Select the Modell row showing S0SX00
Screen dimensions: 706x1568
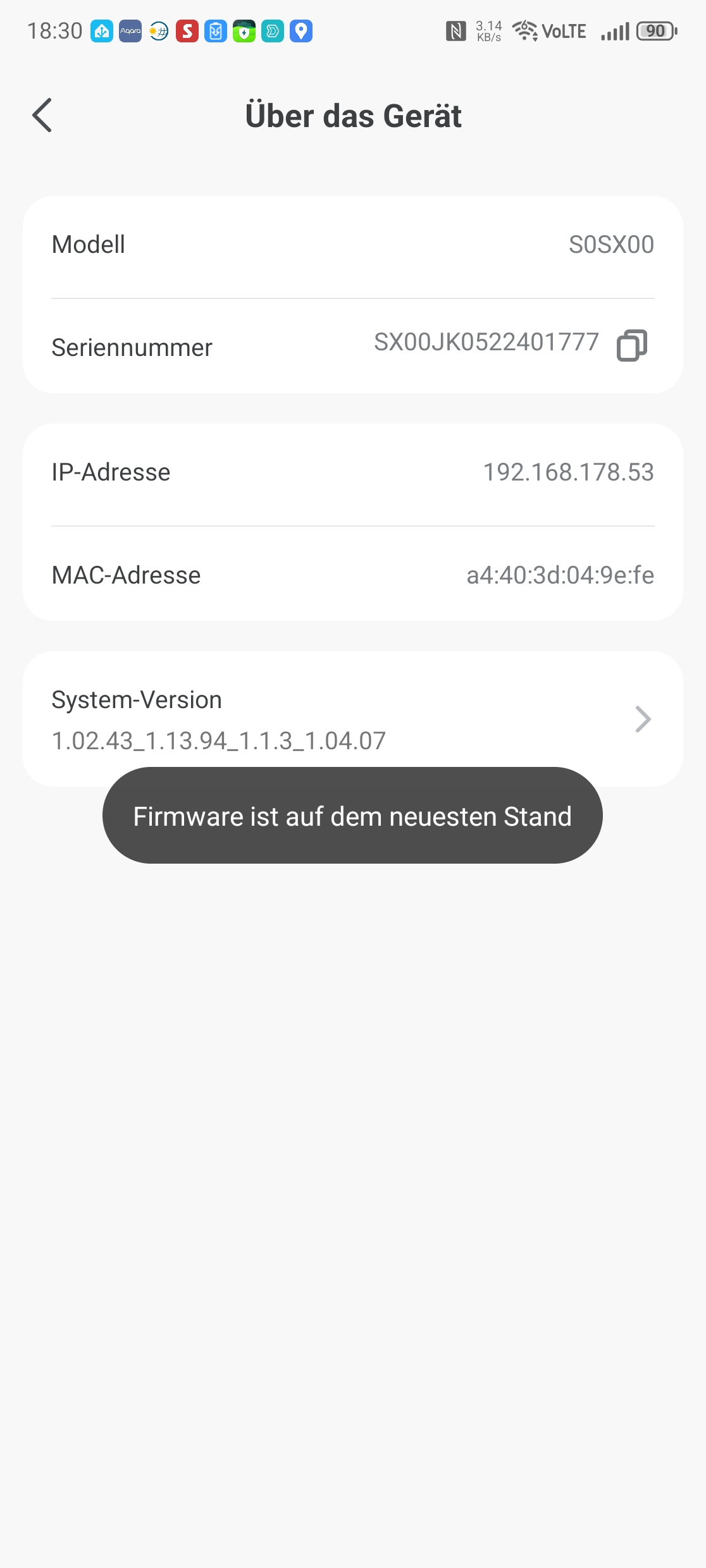point(353,244)
